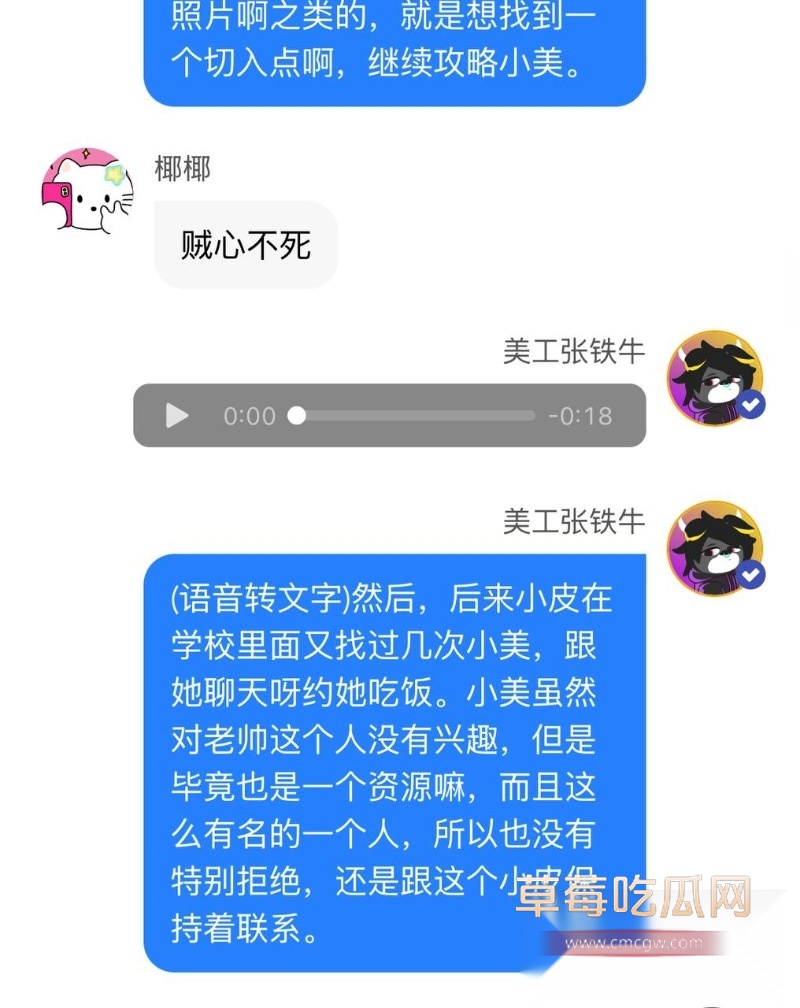
Task: Click 0:00 timestamp to toggle elapsed time
Action: click(250, 416)
